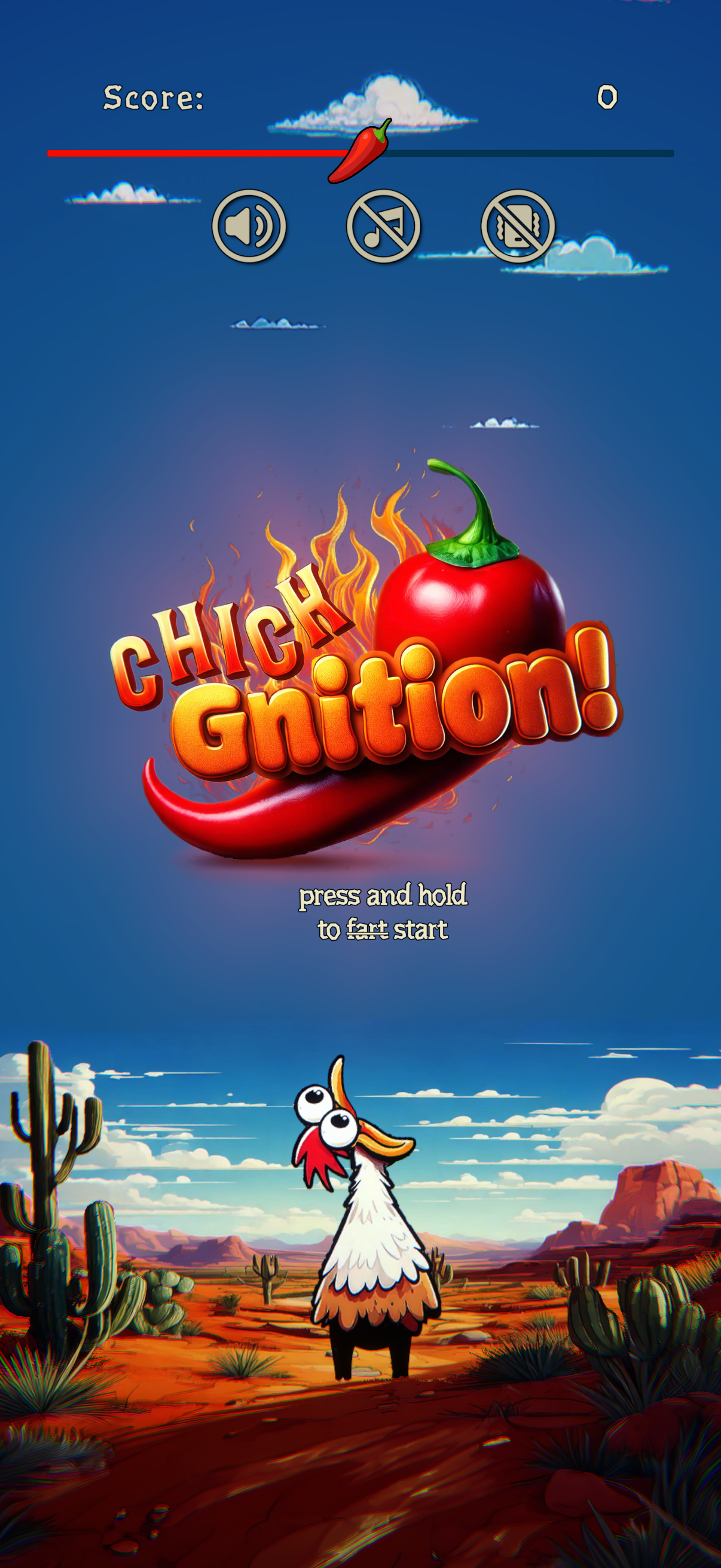This screenshot has height=1568, width=721.
Task: Mute the sound effects speaker button
Action: (249, 226)
